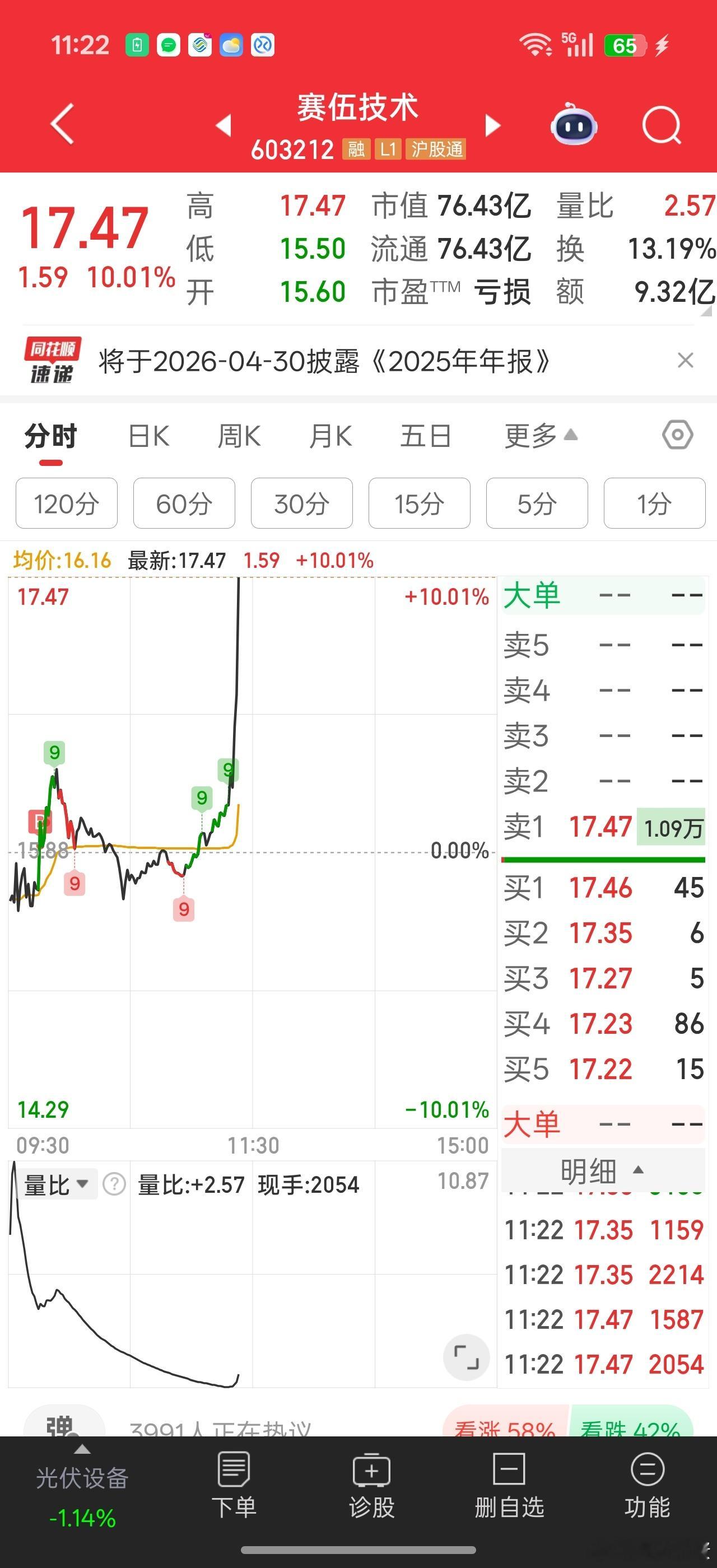Viewport: 717px width, 1568px height.
Task: Switch to the 日K daily chart tab
Action: coord(147,435)
